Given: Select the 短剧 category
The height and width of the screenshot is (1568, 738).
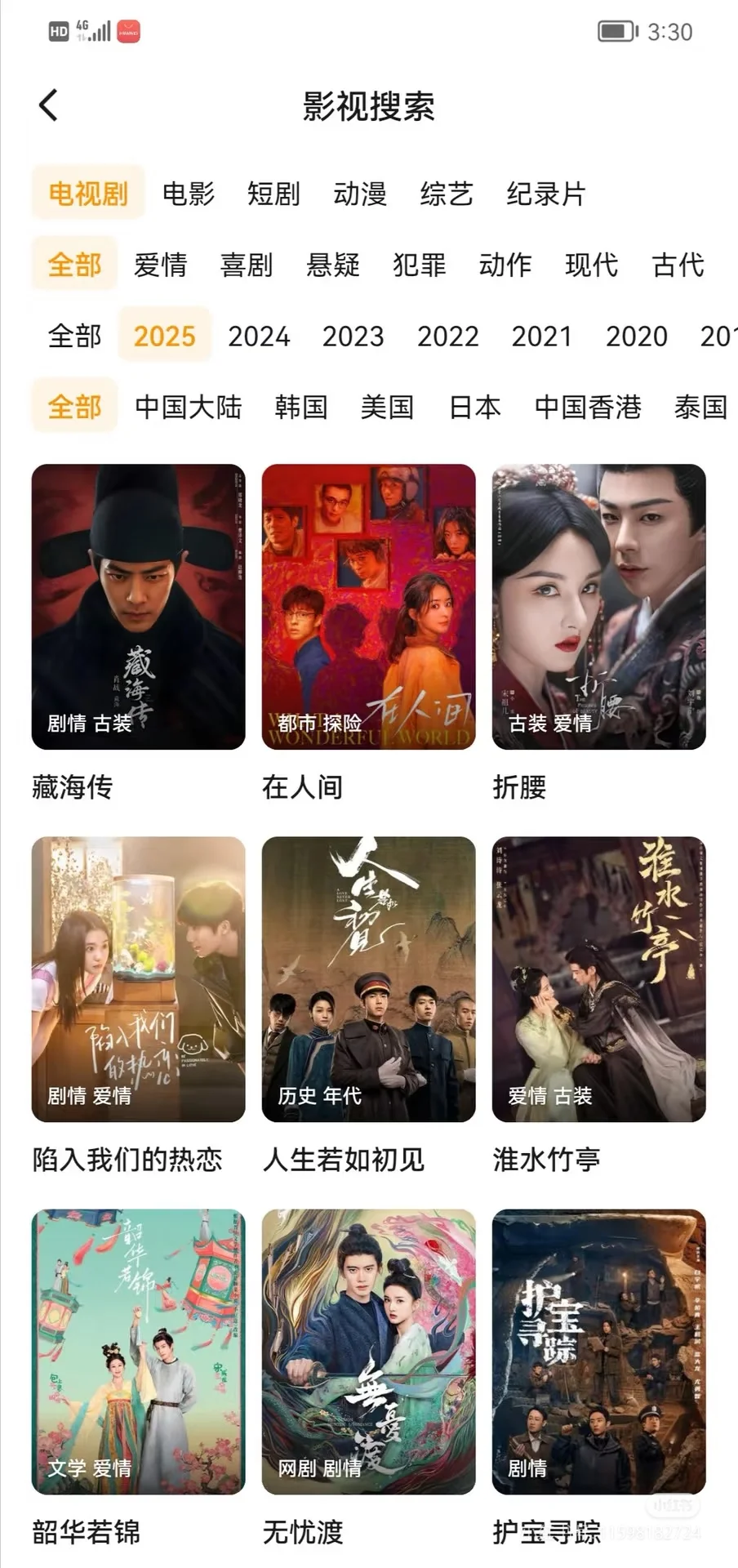Looking at the screenshot, I should tap(273, 194).
